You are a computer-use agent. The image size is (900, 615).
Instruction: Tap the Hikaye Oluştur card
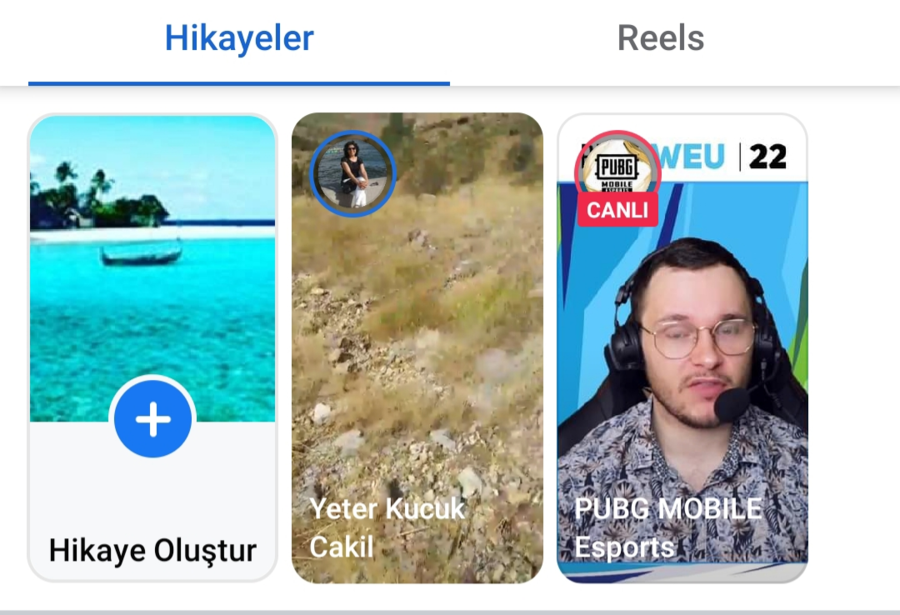click(x=152, y=347)
